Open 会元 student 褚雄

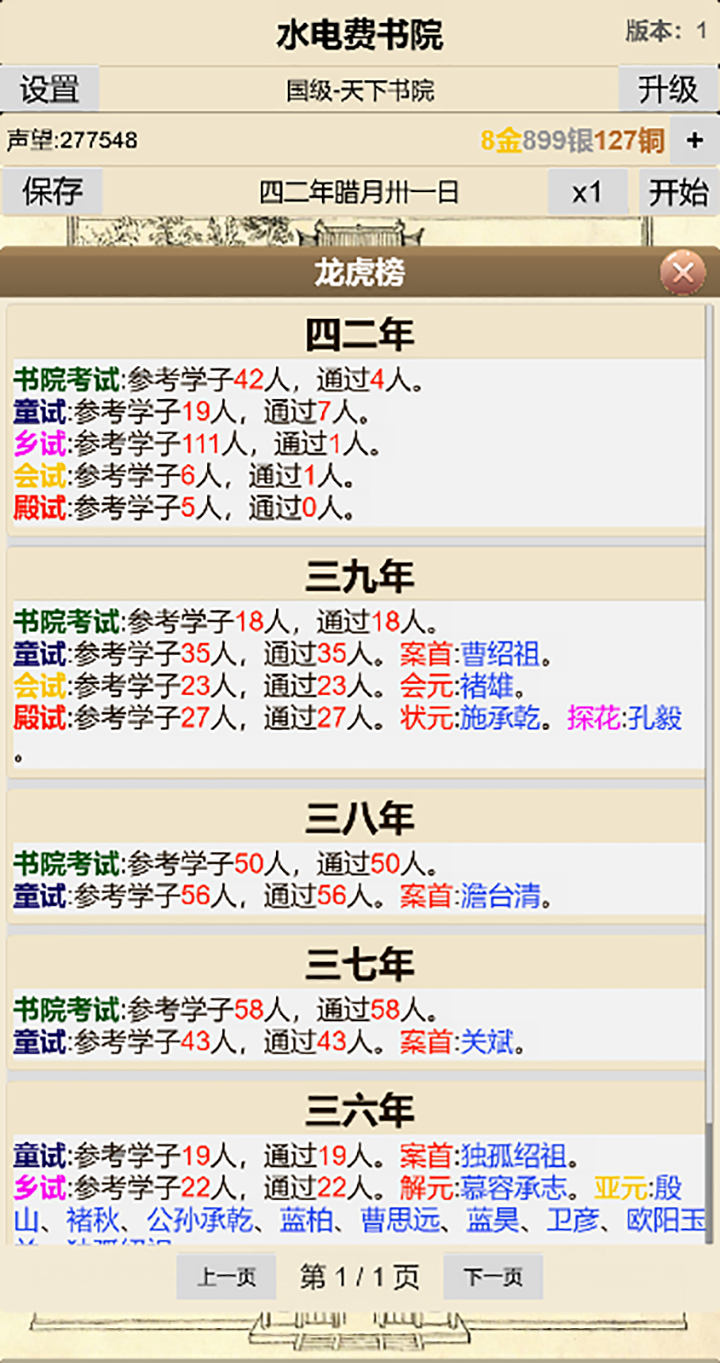pos(486,686)
